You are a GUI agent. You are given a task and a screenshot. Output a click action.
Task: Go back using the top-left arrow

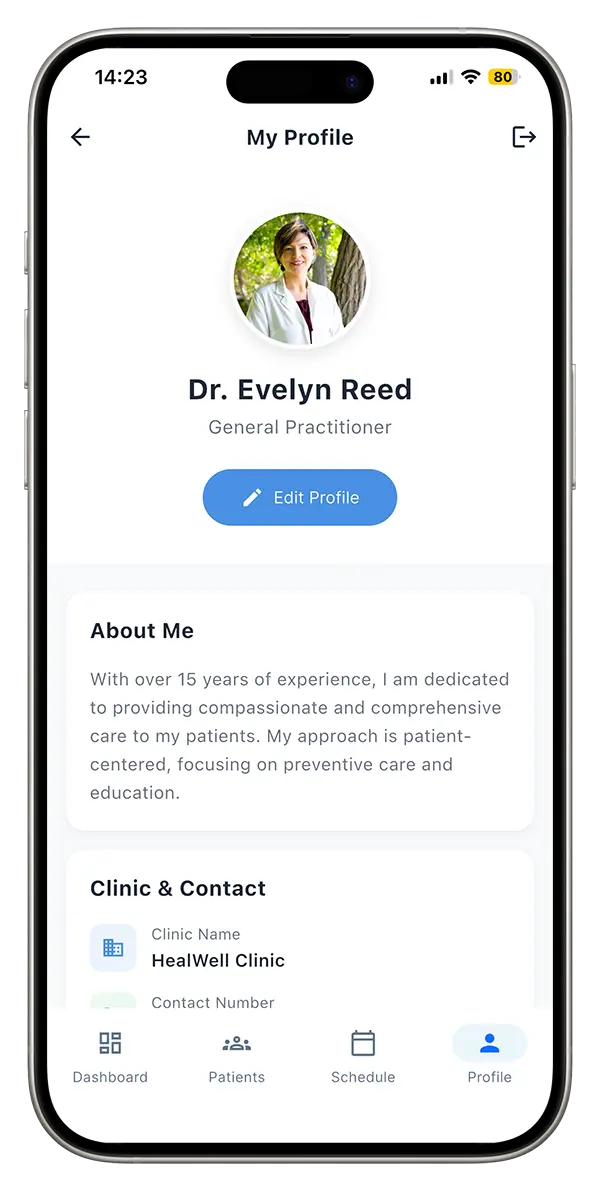pyautogui.click(x=81, y=138)
